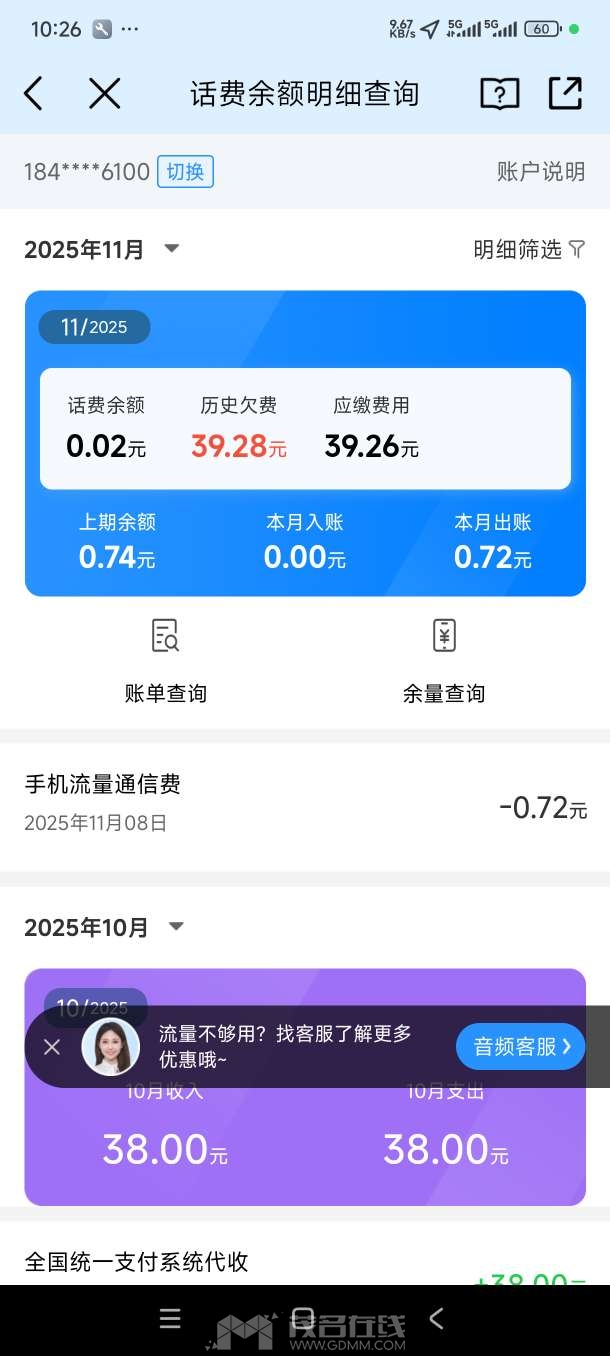The width and height of the screenshot is (610, 1356).
Task: Close the page with the X icon
Action: pos(104,94)
